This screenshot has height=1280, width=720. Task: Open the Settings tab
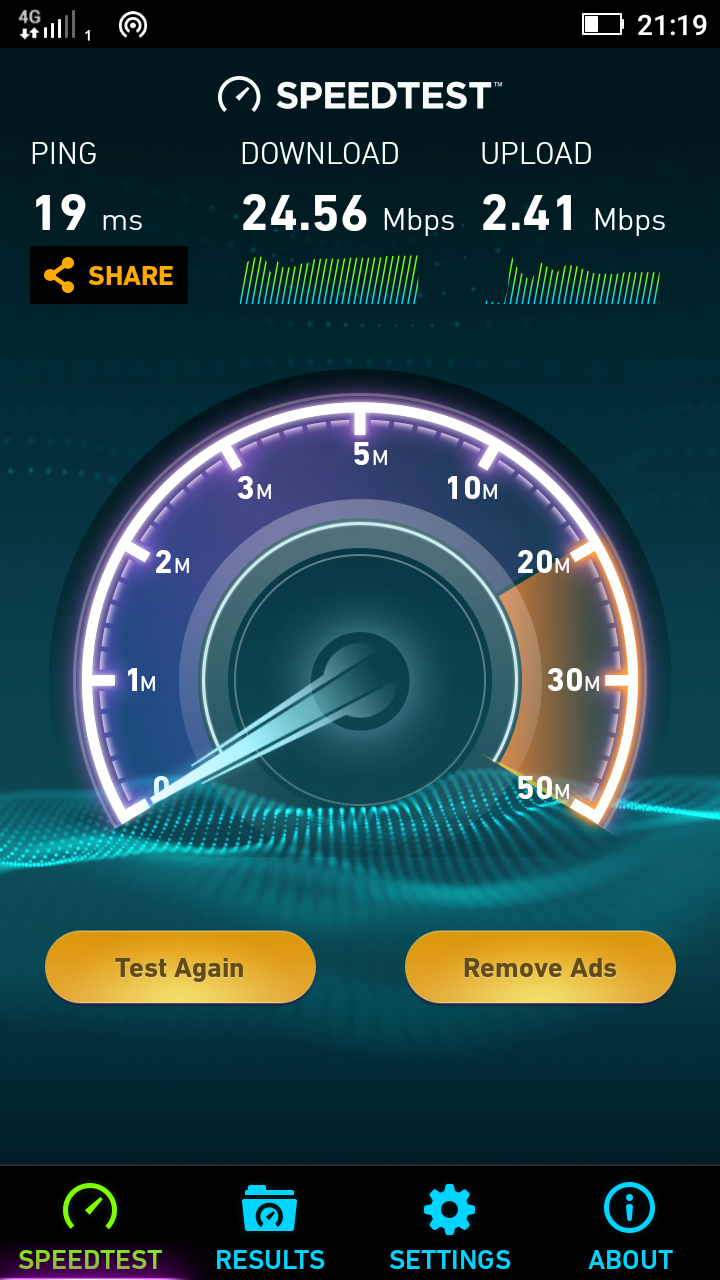[450, 1225]
